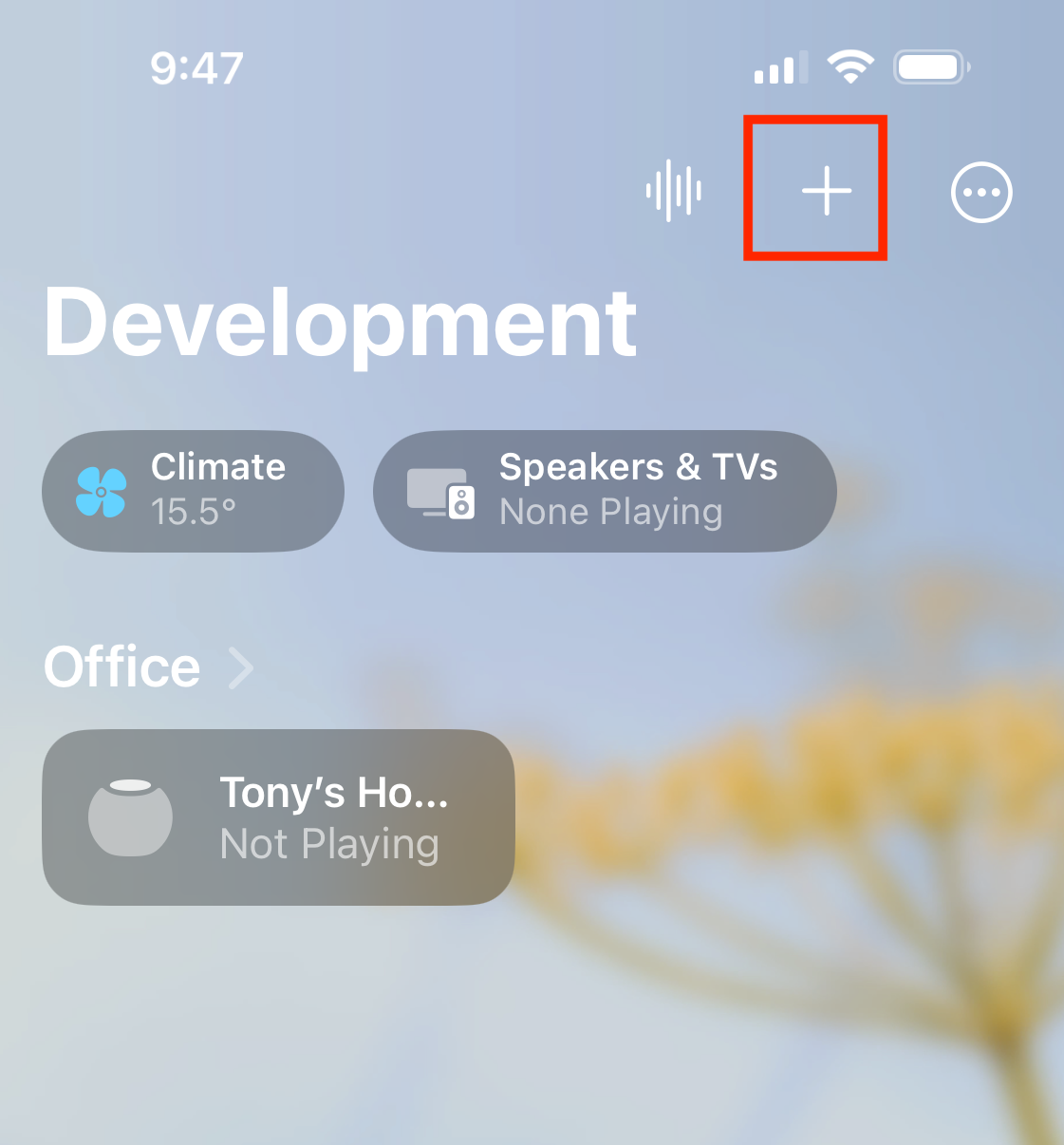Tap the plus add button
This screenshot has width=1064, height=1145.
click(826, 191)
